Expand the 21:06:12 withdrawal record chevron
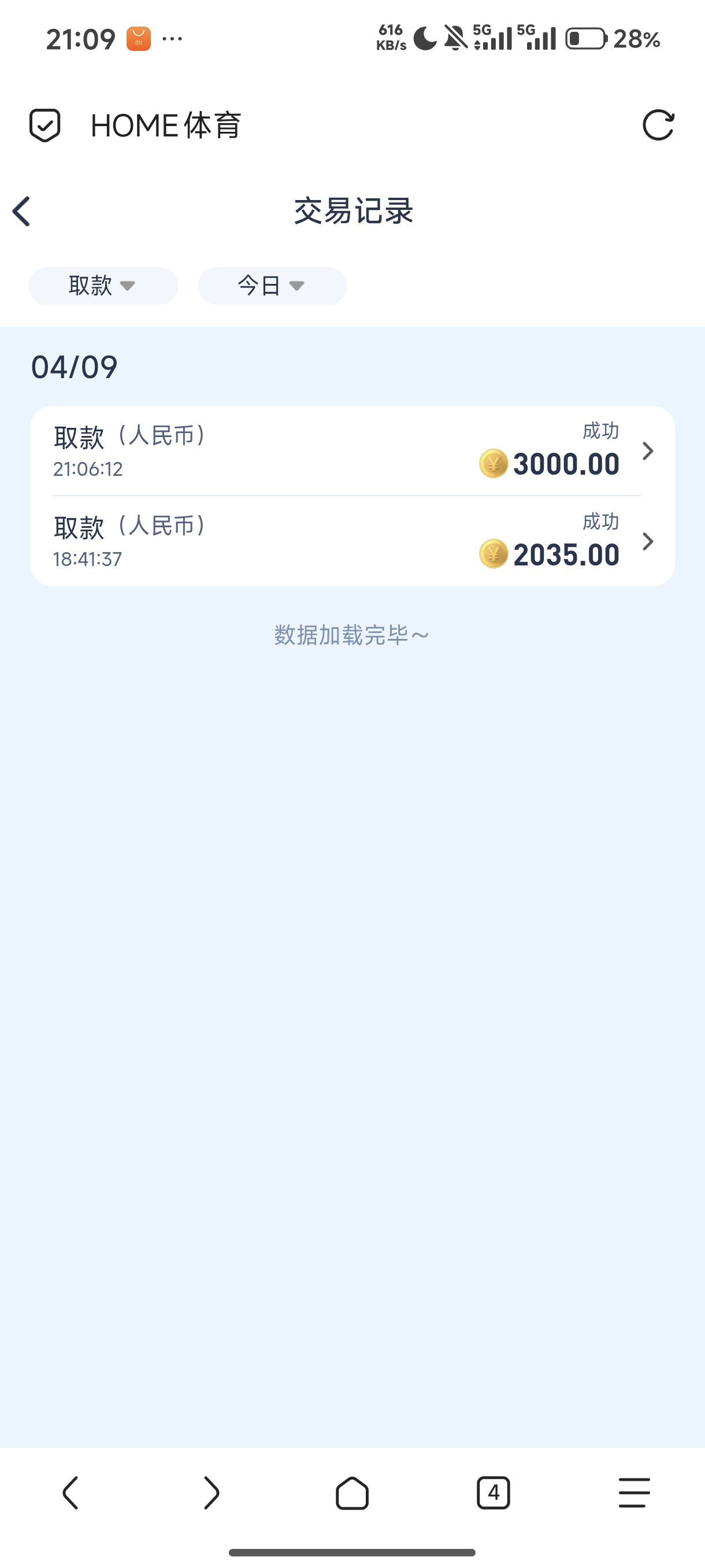Viewport: 705px width, 1568px height. point(648,451)
